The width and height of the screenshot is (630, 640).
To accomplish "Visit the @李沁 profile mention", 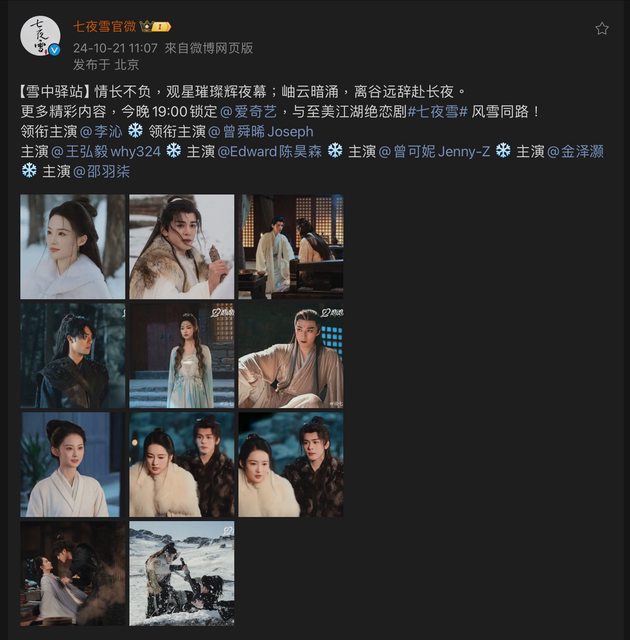I will point(101,131).
